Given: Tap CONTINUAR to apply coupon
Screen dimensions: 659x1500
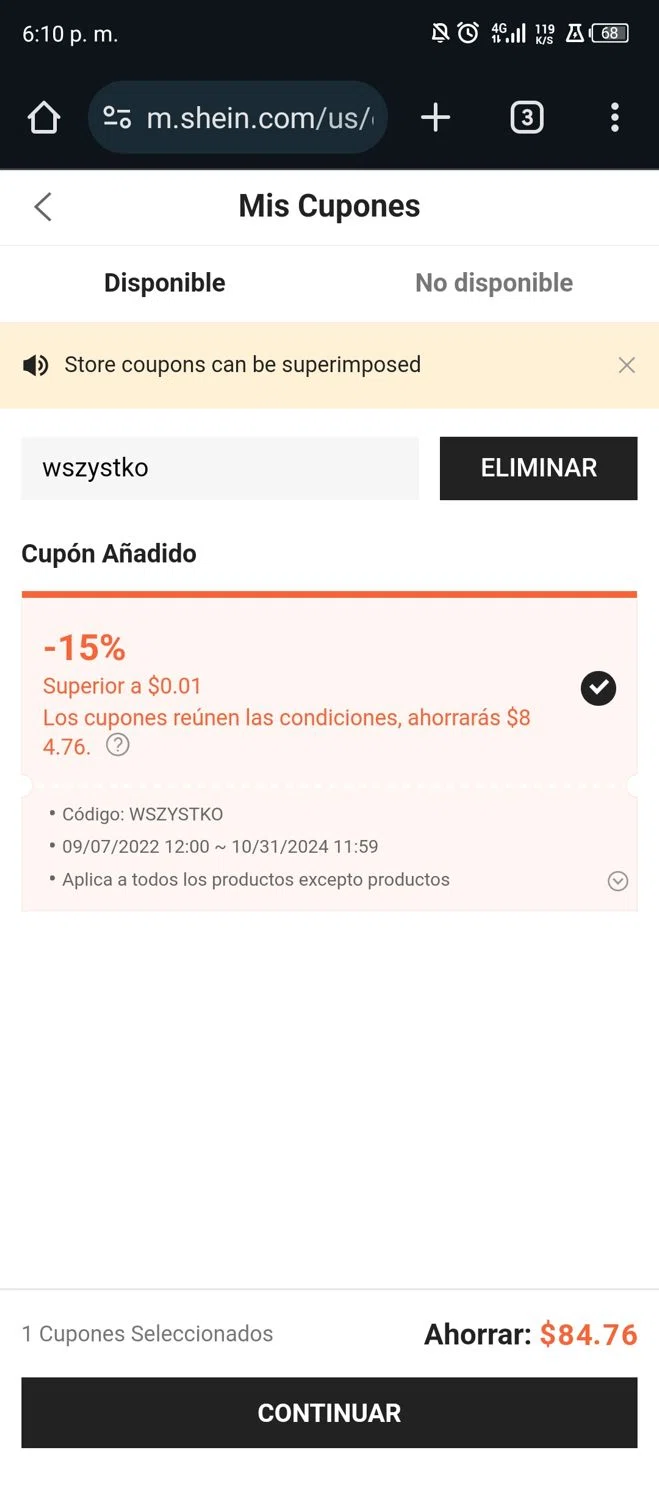Looking at the screenshot, I should (x=329, y=1412).
